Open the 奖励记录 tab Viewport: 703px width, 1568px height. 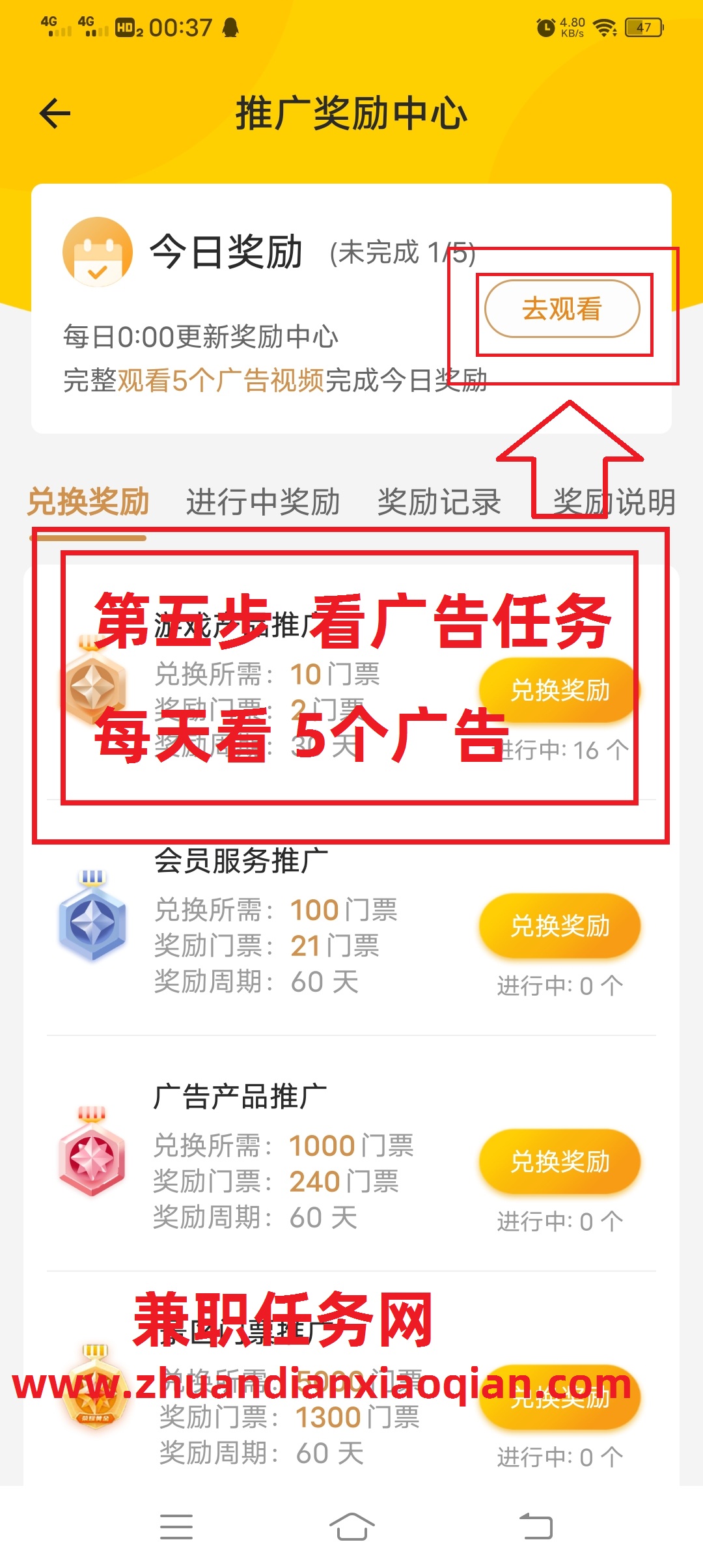(x=439, y=501)
